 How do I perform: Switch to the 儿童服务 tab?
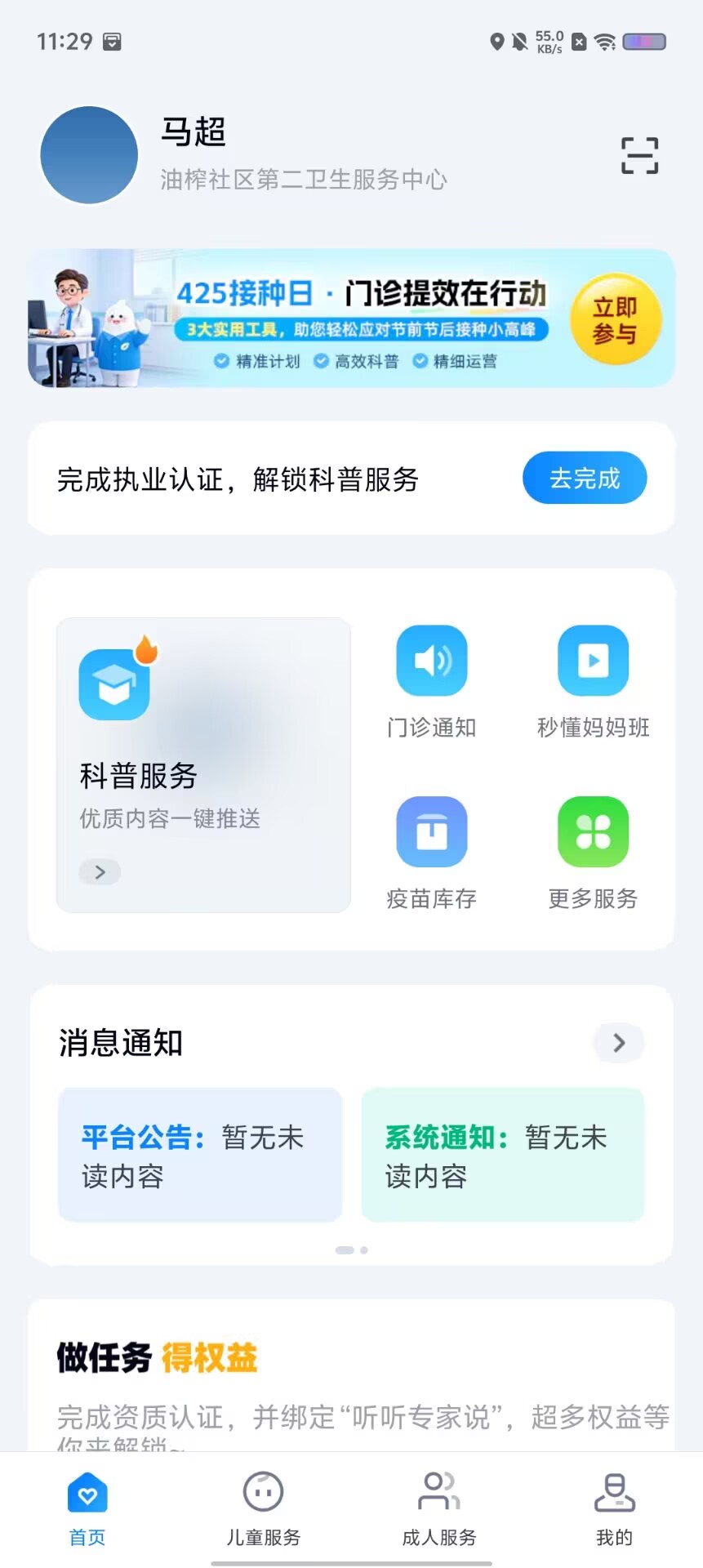point(263,1509)
